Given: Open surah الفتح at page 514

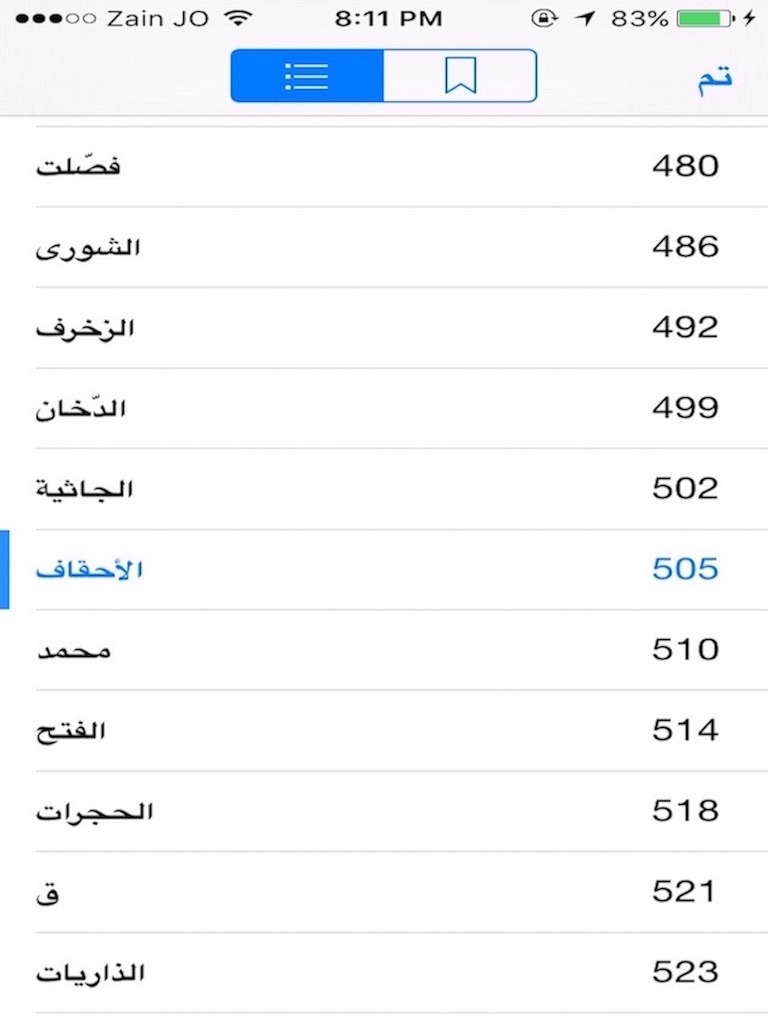Looking at the screenshot, I should pos(384,731).
